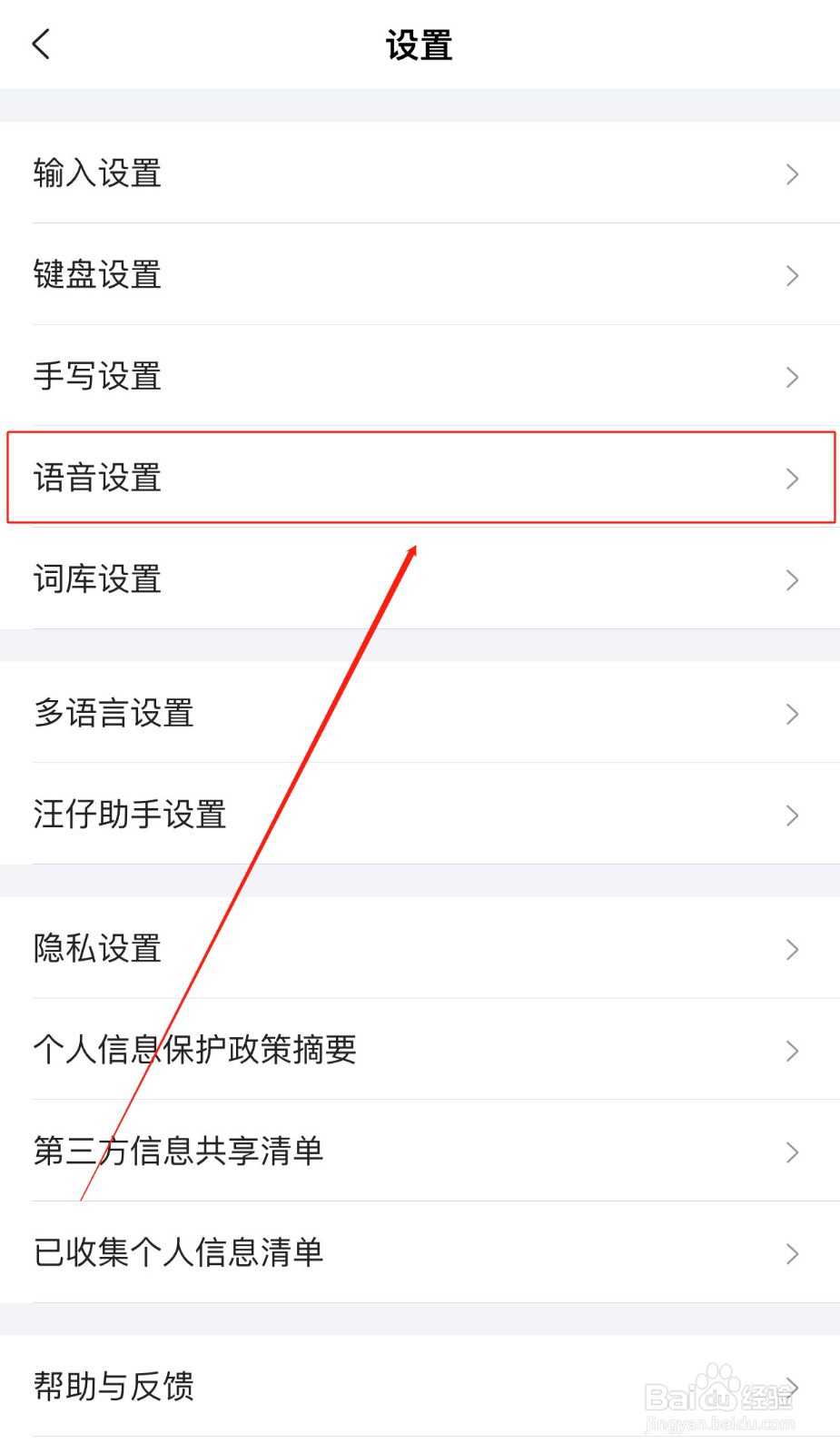Screen dimensions: 840x1453
Task: Click the back arrow to exit 设置
Action: tap(40, 43)
